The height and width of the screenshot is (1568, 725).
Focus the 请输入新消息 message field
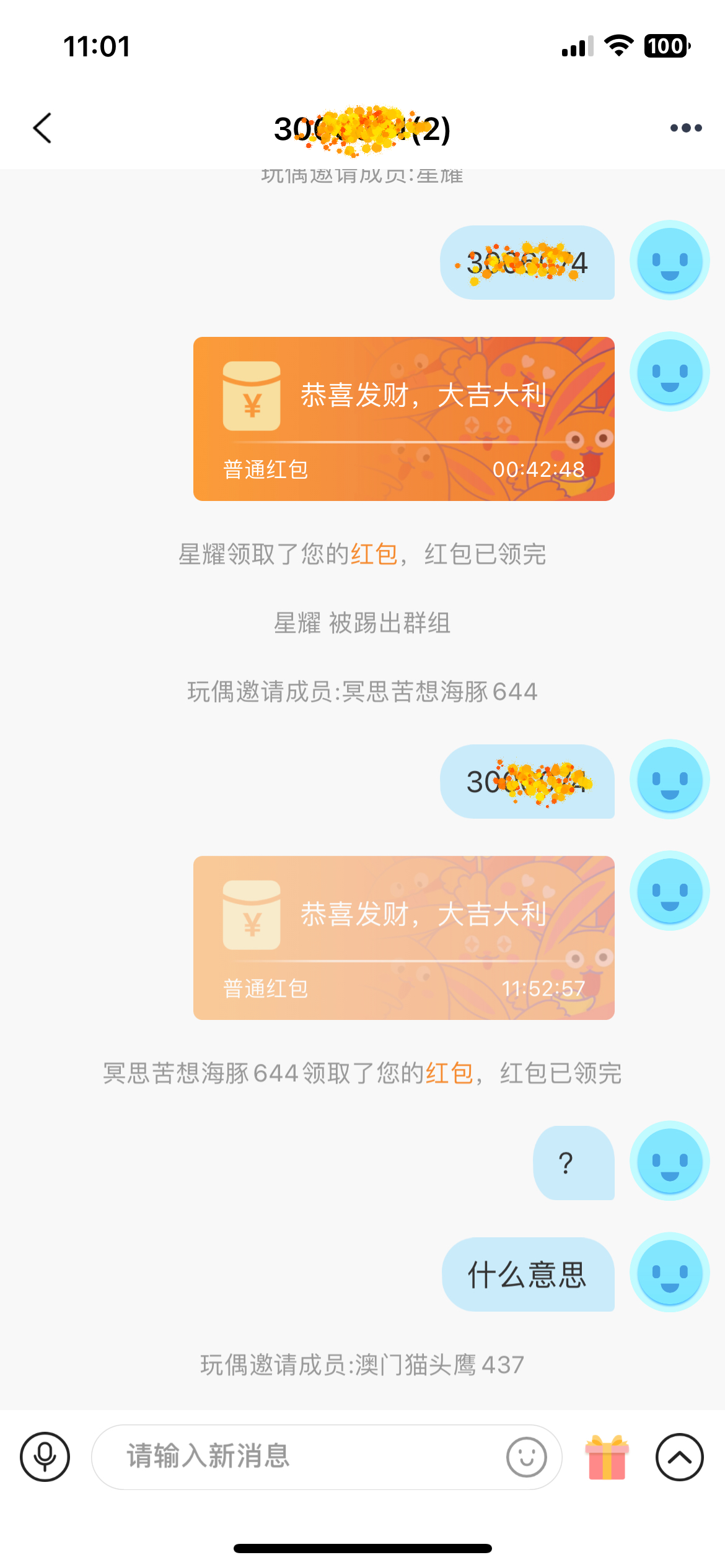tap(297, 1457)
